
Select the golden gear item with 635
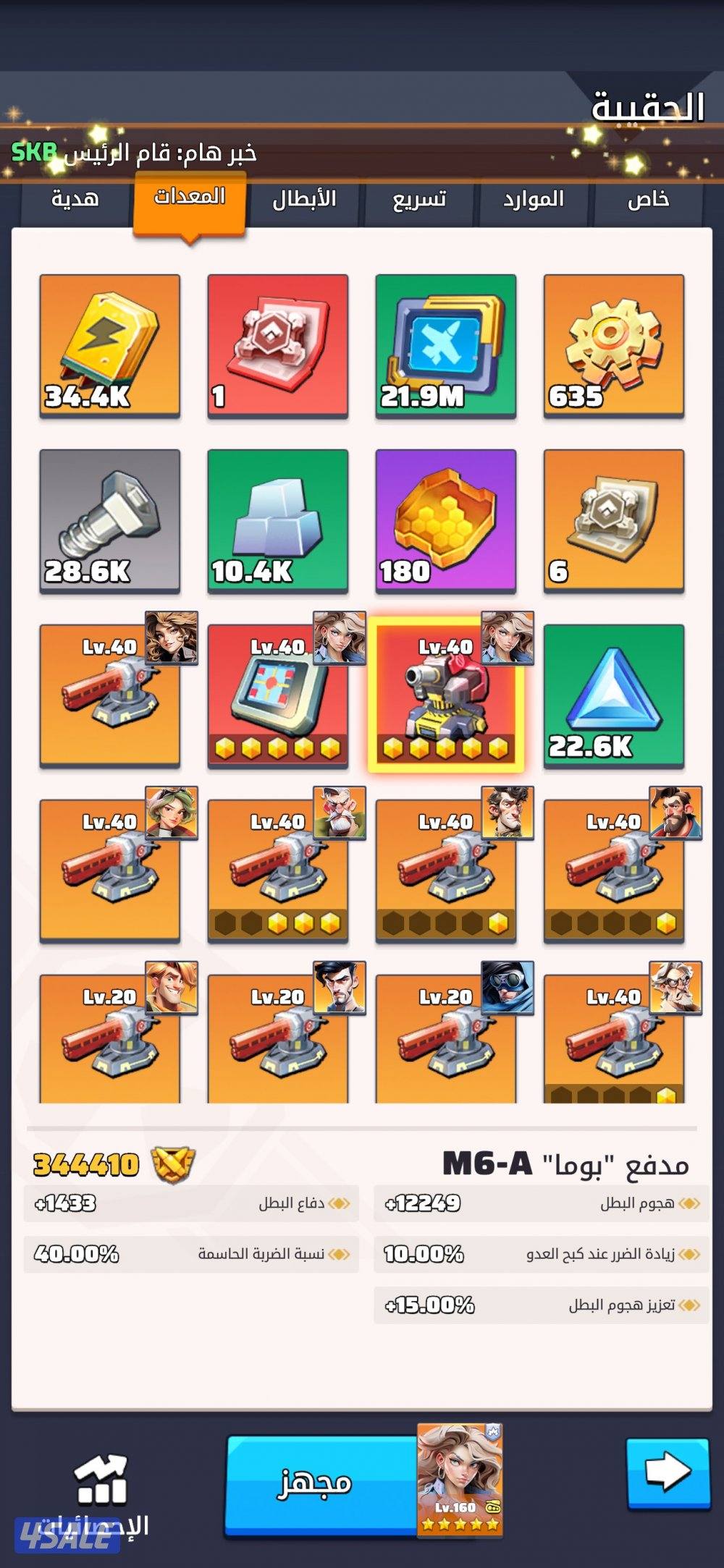tap(613, 346)
